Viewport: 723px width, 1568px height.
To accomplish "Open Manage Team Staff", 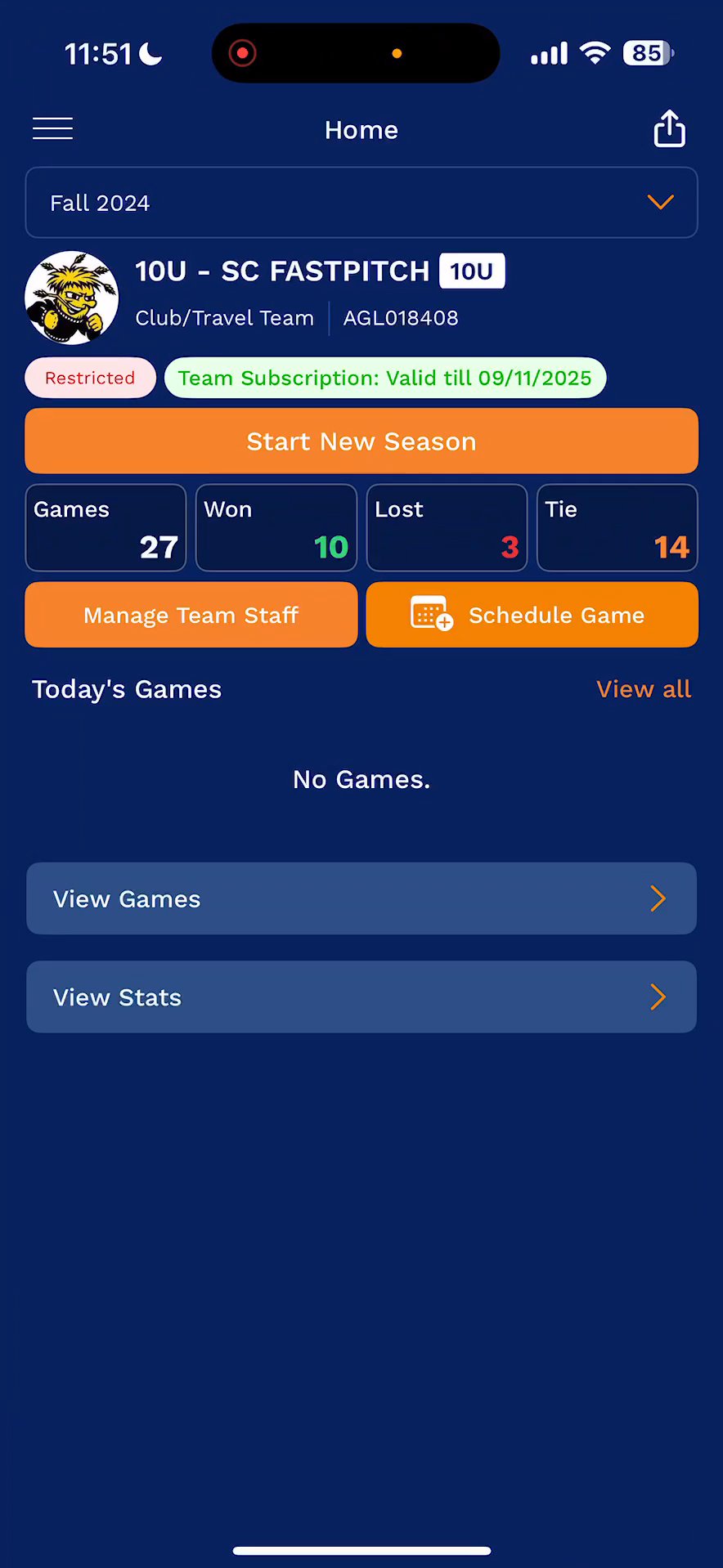I will point(191,615).
